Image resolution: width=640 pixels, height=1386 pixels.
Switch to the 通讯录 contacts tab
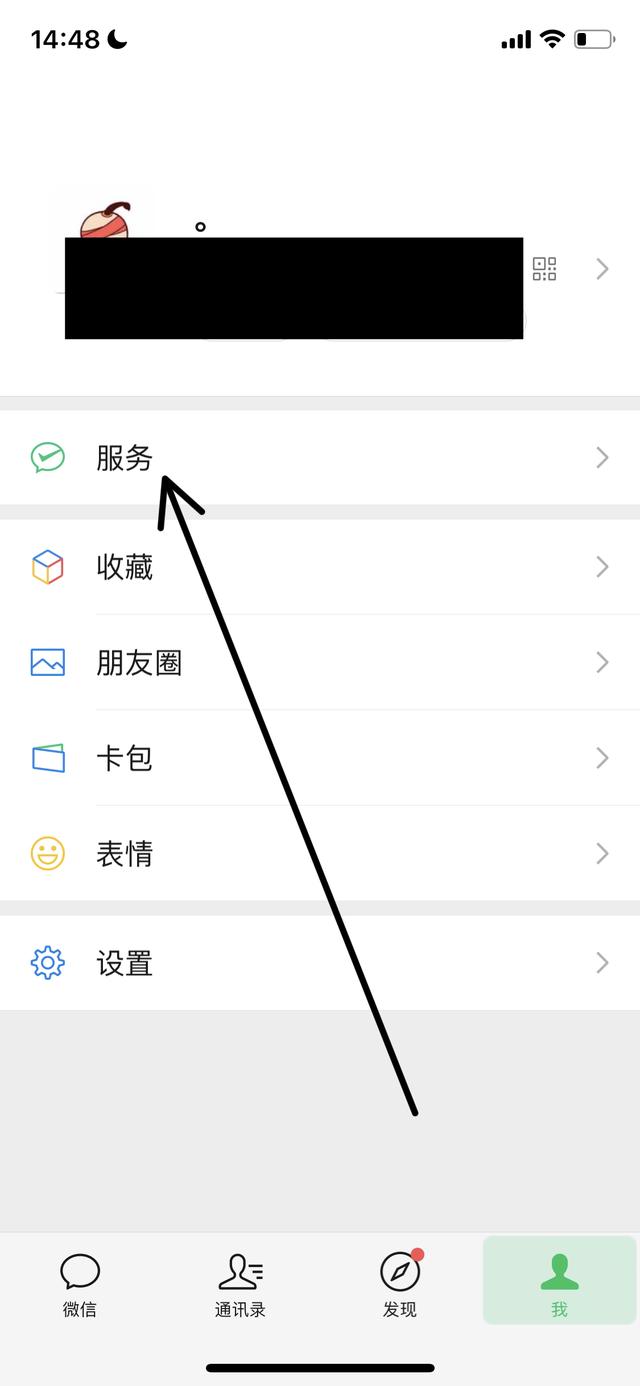click(240, 1284)
